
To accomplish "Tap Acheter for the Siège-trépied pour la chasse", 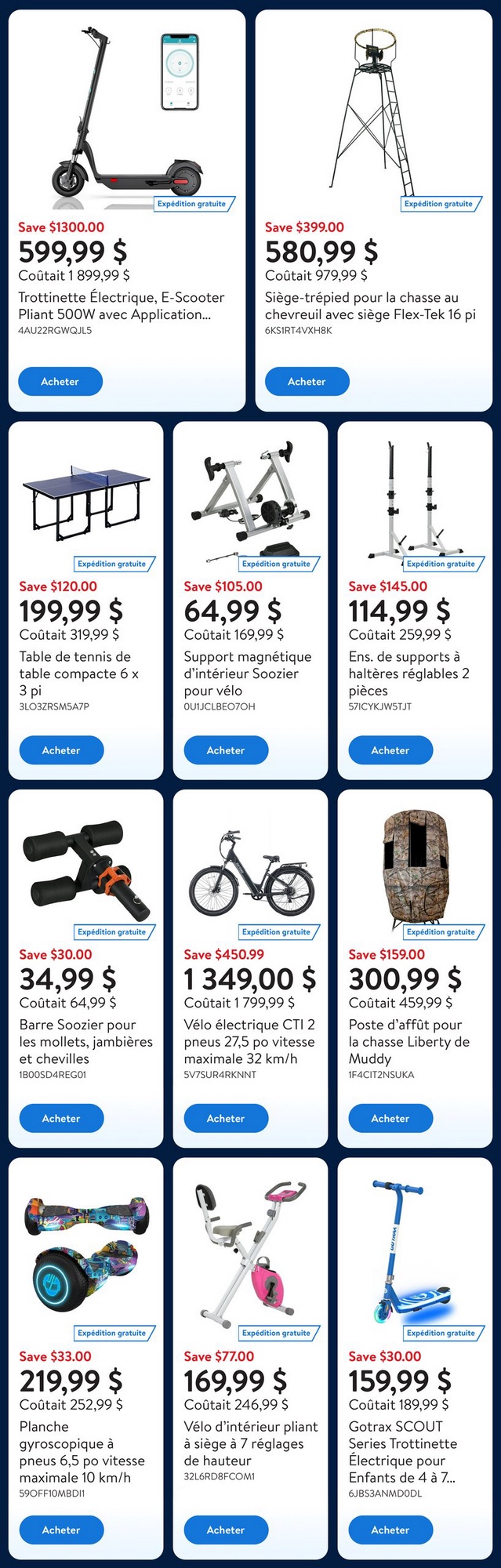I will pos(307,381).
